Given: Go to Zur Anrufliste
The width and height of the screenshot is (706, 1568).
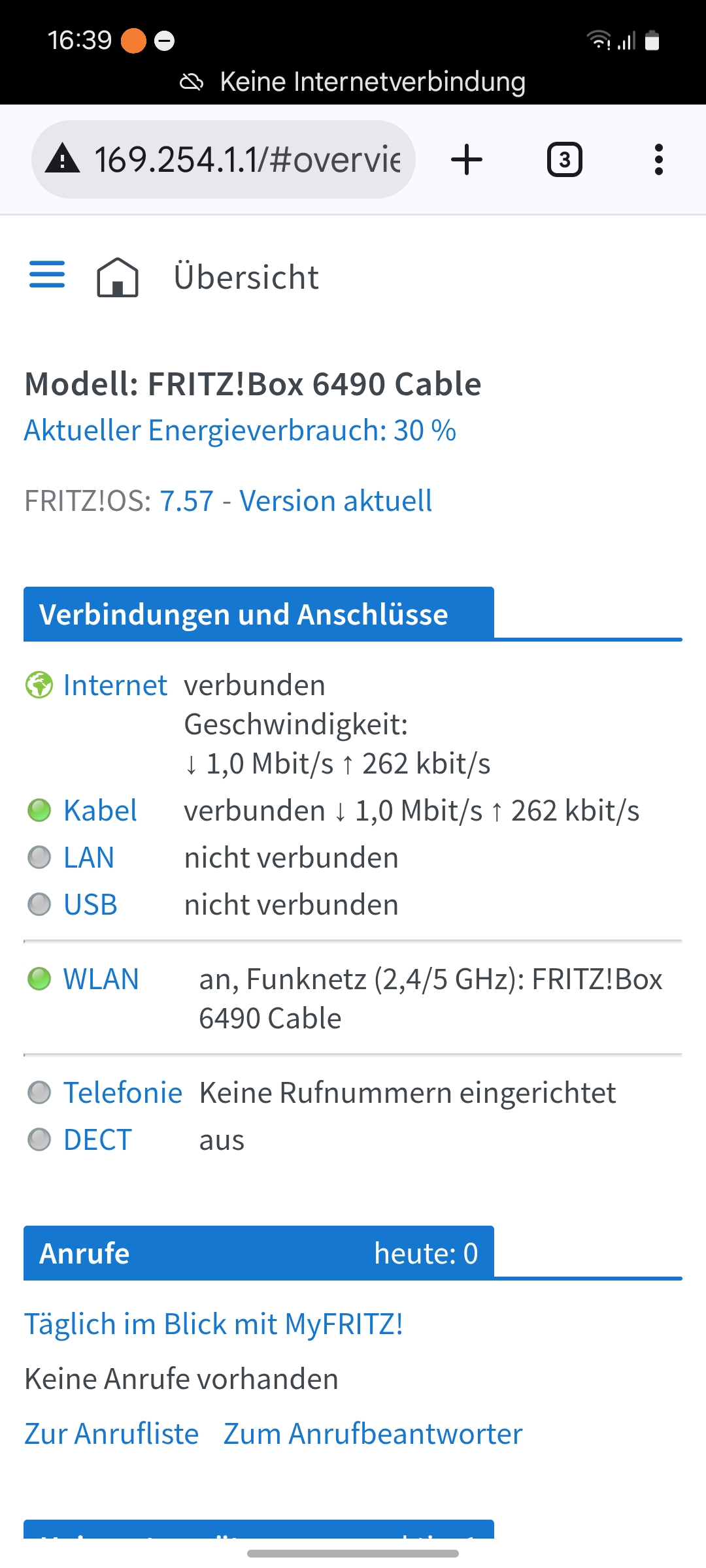Looking at the screenshot, I should pyautogui.click(x=111, y=1434).
